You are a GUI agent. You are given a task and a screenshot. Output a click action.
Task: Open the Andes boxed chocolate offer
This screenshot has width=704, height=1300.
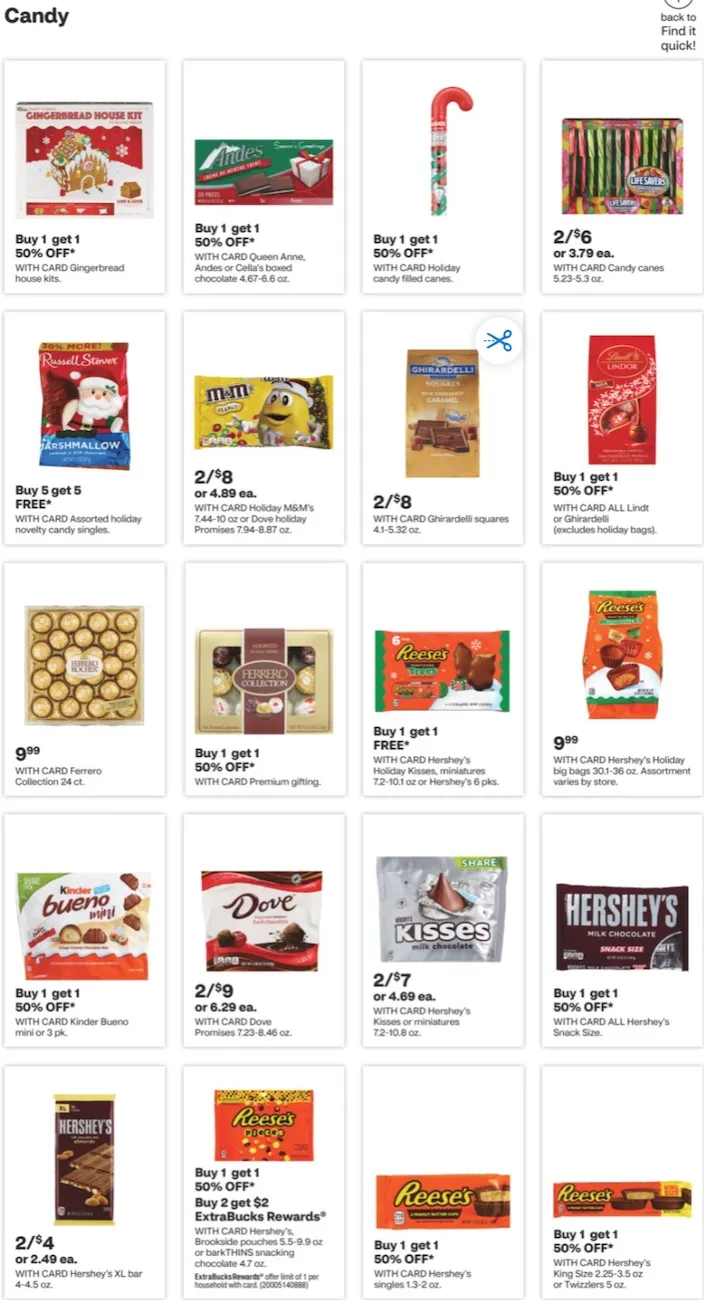(264, 177)
